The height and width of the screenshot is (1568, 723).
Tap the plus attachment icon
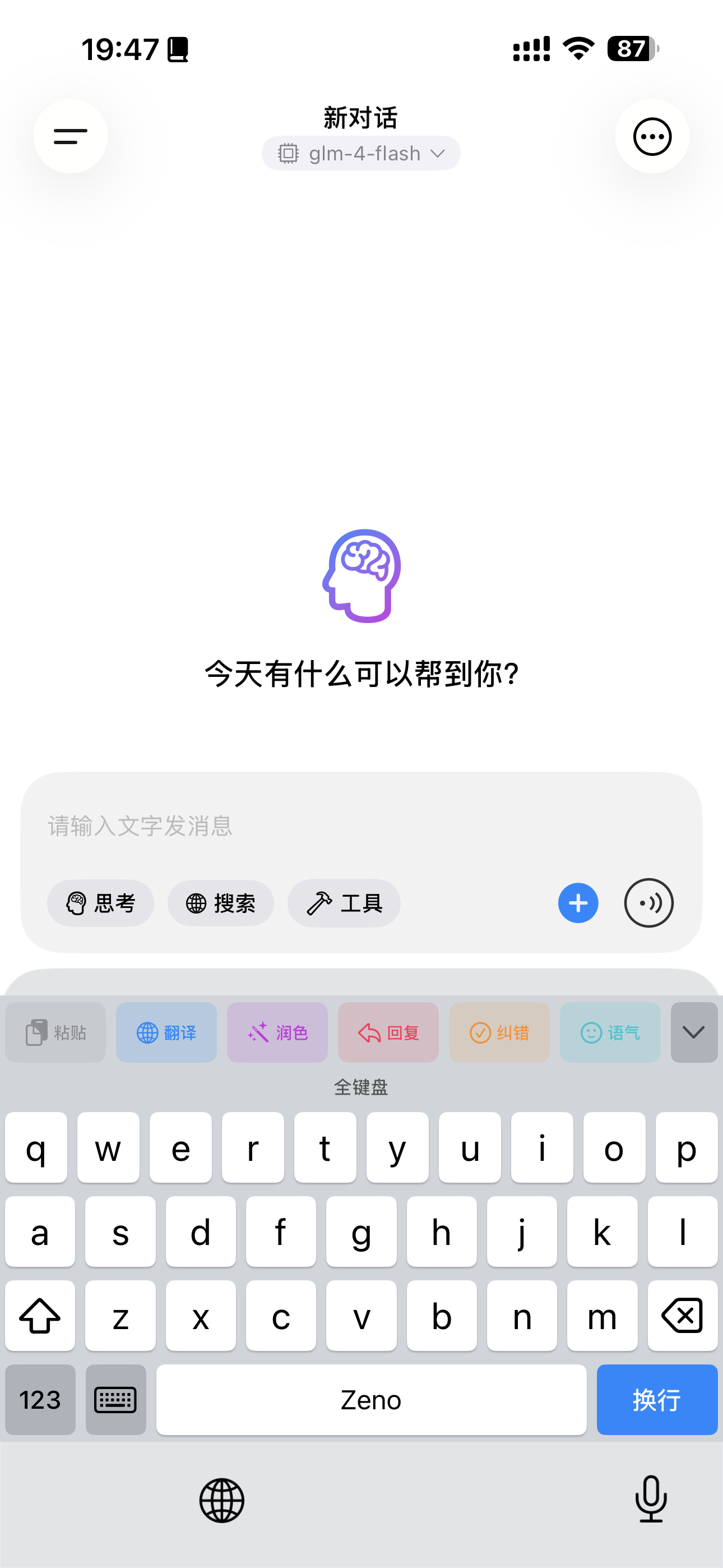[577, 903]
